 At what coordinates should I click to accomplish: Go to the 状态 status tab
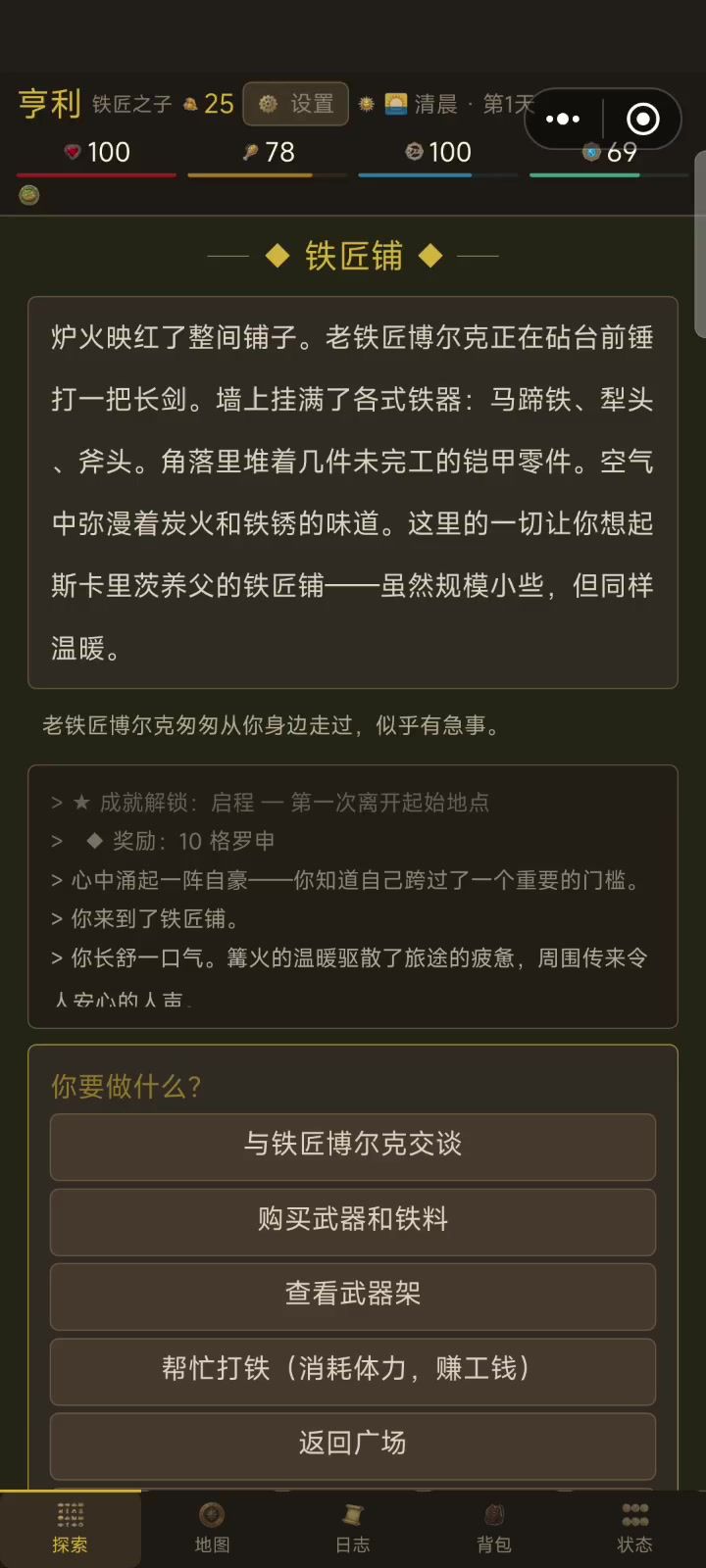pos(634,1529)
